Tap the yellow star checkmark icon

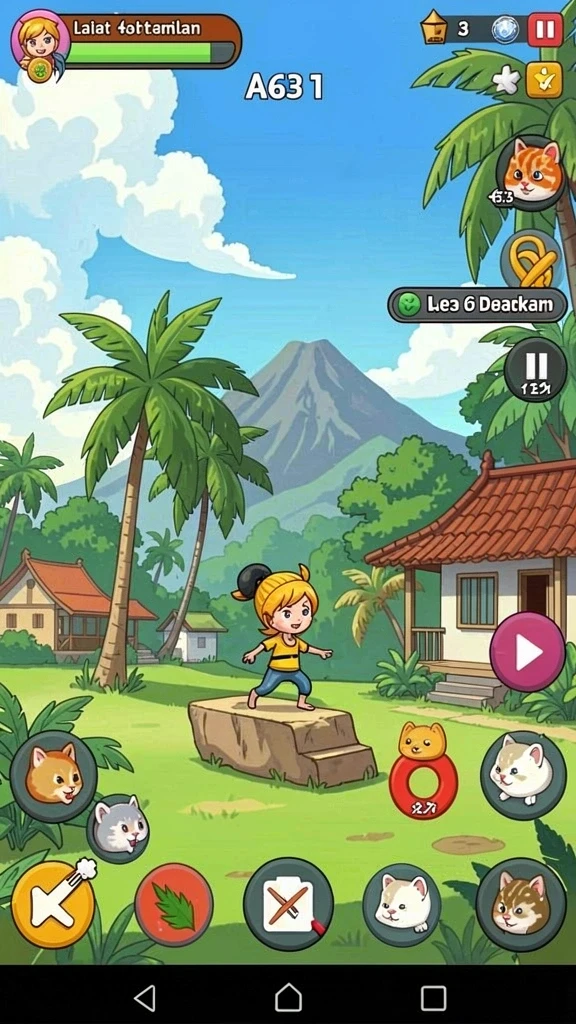pyautogui.click(x=544, y=80)
